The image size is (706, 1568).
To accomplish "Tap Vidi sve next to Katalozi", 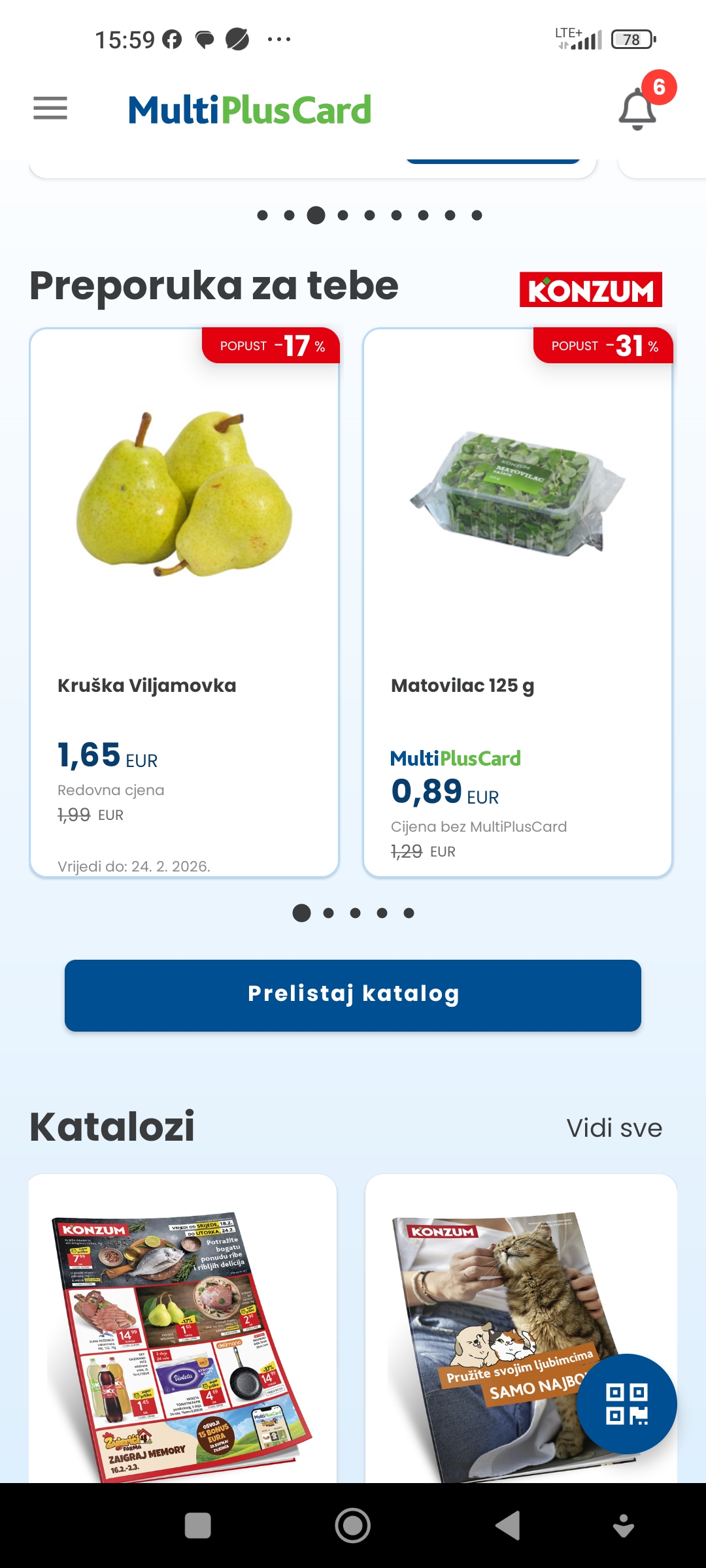I will pyautogui.click(x=614, y=1128).
